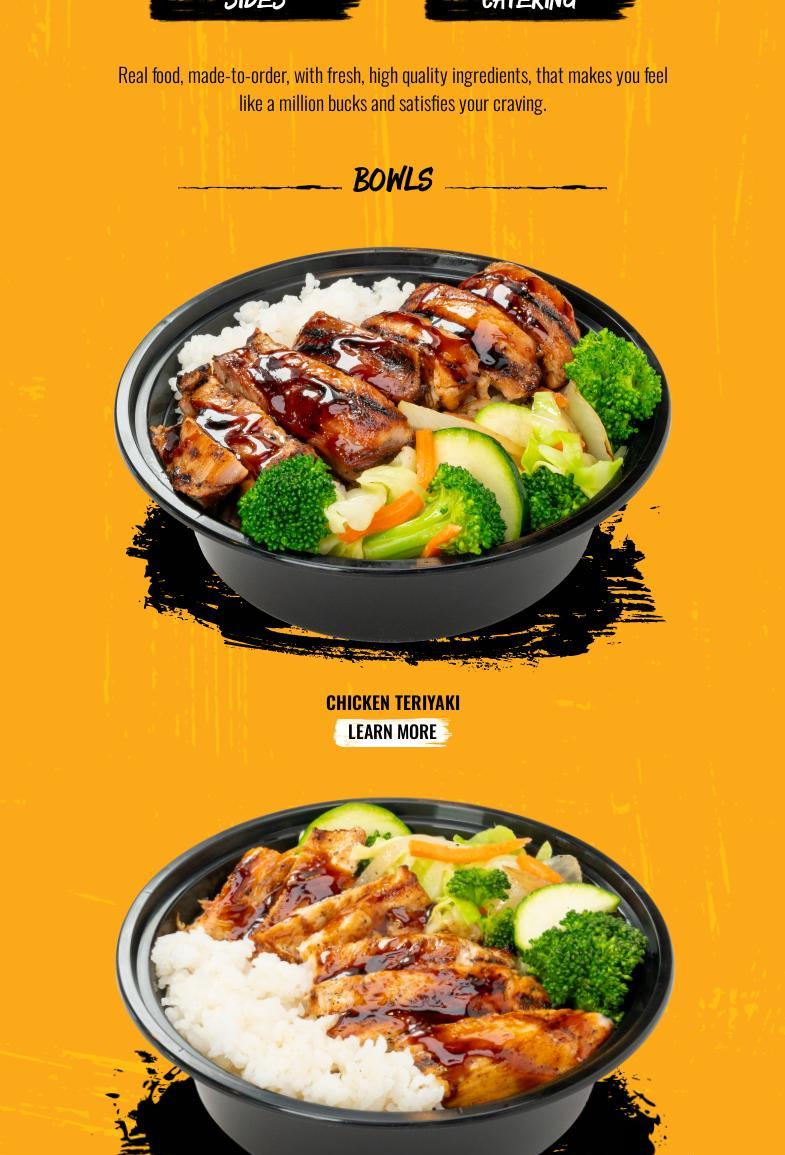Screen dimensions: 785x1155
Task: Open the Catering section
Action: (x=529, y=7)
